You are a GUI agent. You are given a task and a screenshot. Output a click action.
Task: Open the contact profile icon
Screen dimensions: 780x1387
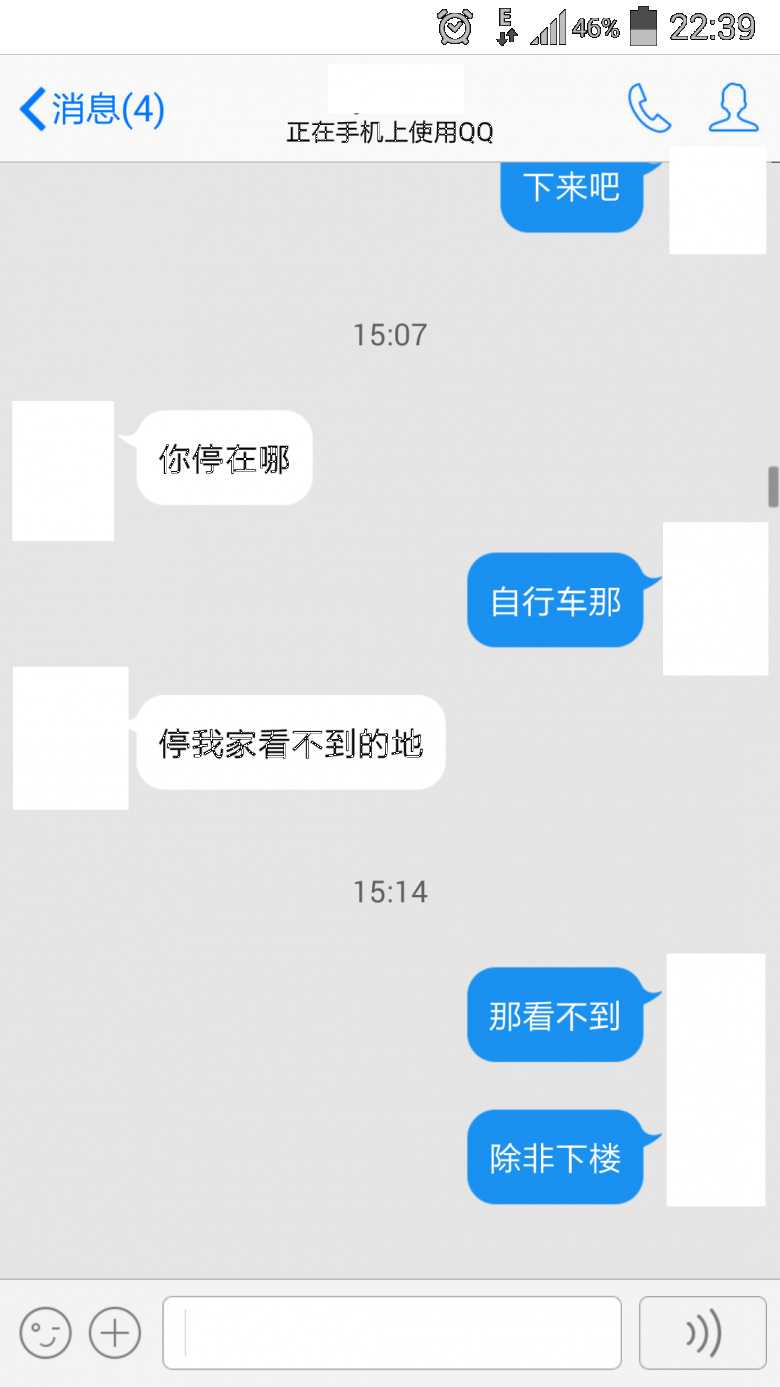coord(734,108)
